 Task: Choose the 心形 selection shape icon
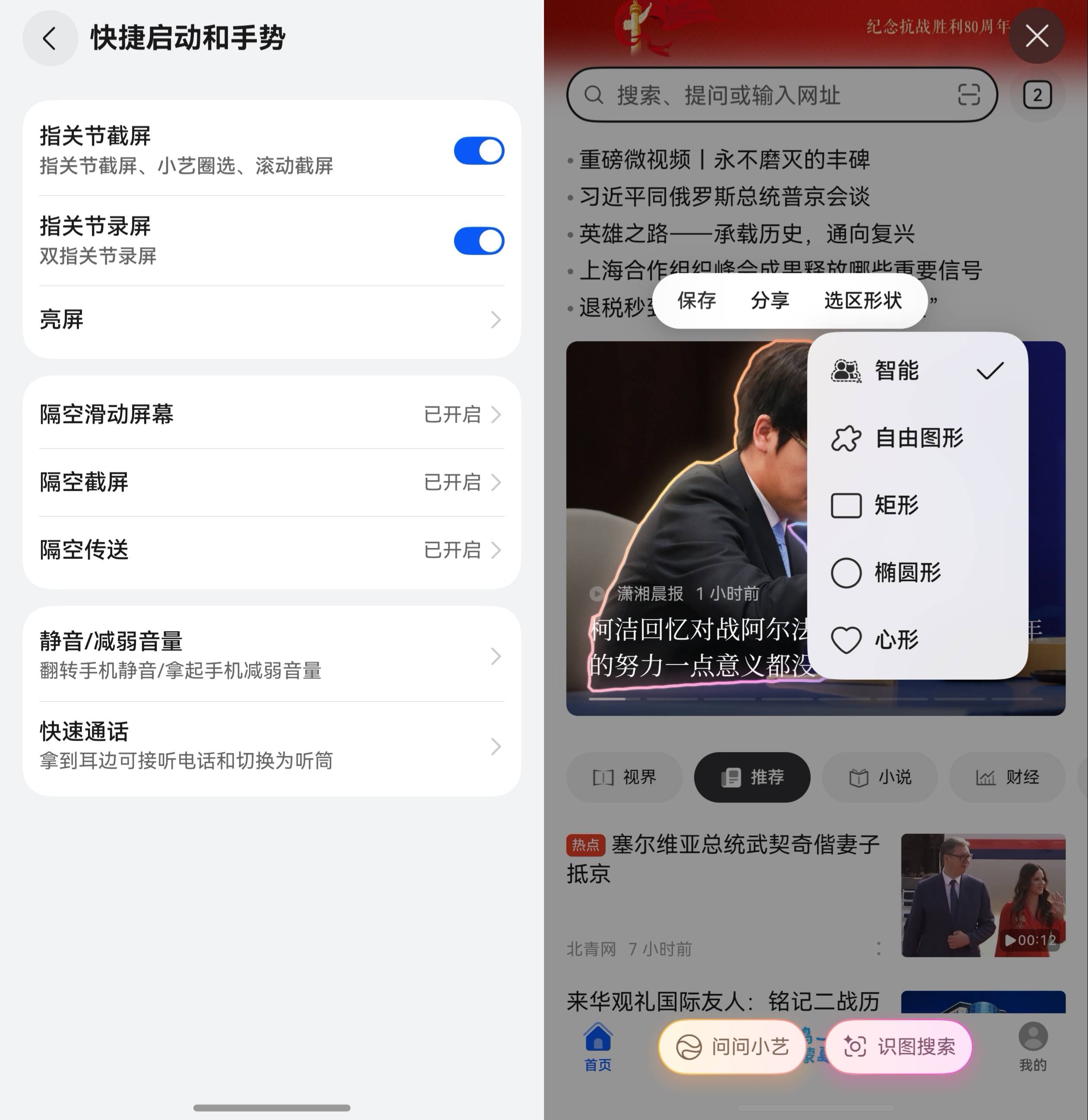[x=846, y=641]
